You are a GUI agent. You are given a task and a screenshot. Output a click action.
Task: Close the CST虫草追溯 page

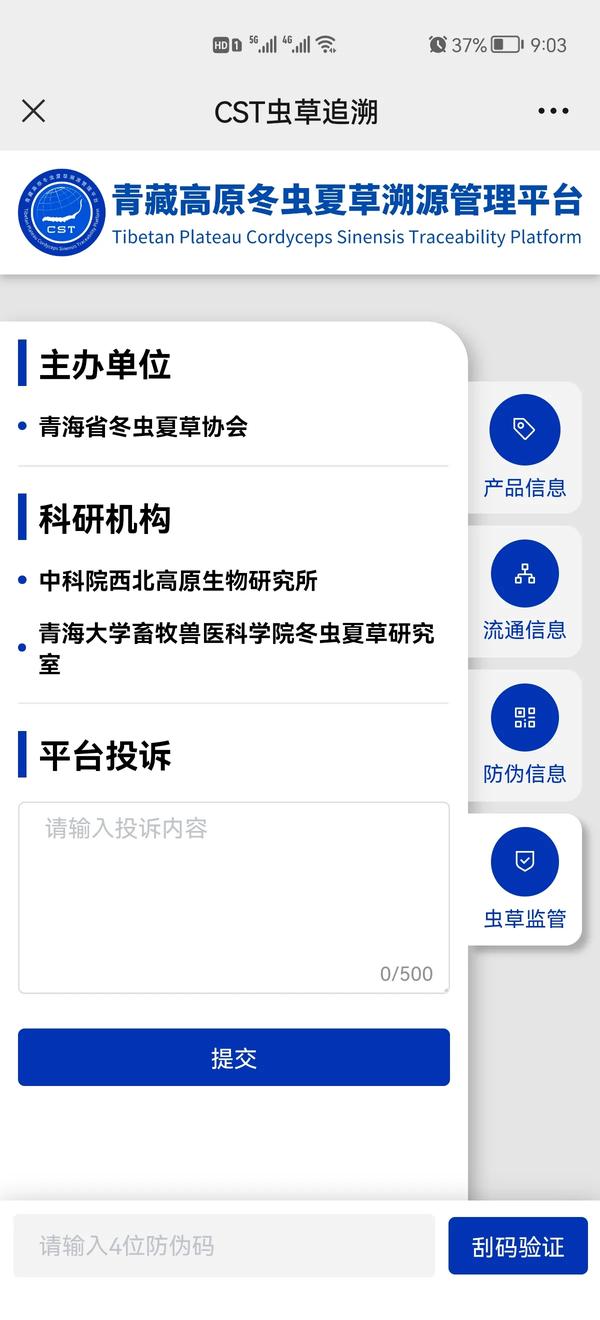(33, 111)
